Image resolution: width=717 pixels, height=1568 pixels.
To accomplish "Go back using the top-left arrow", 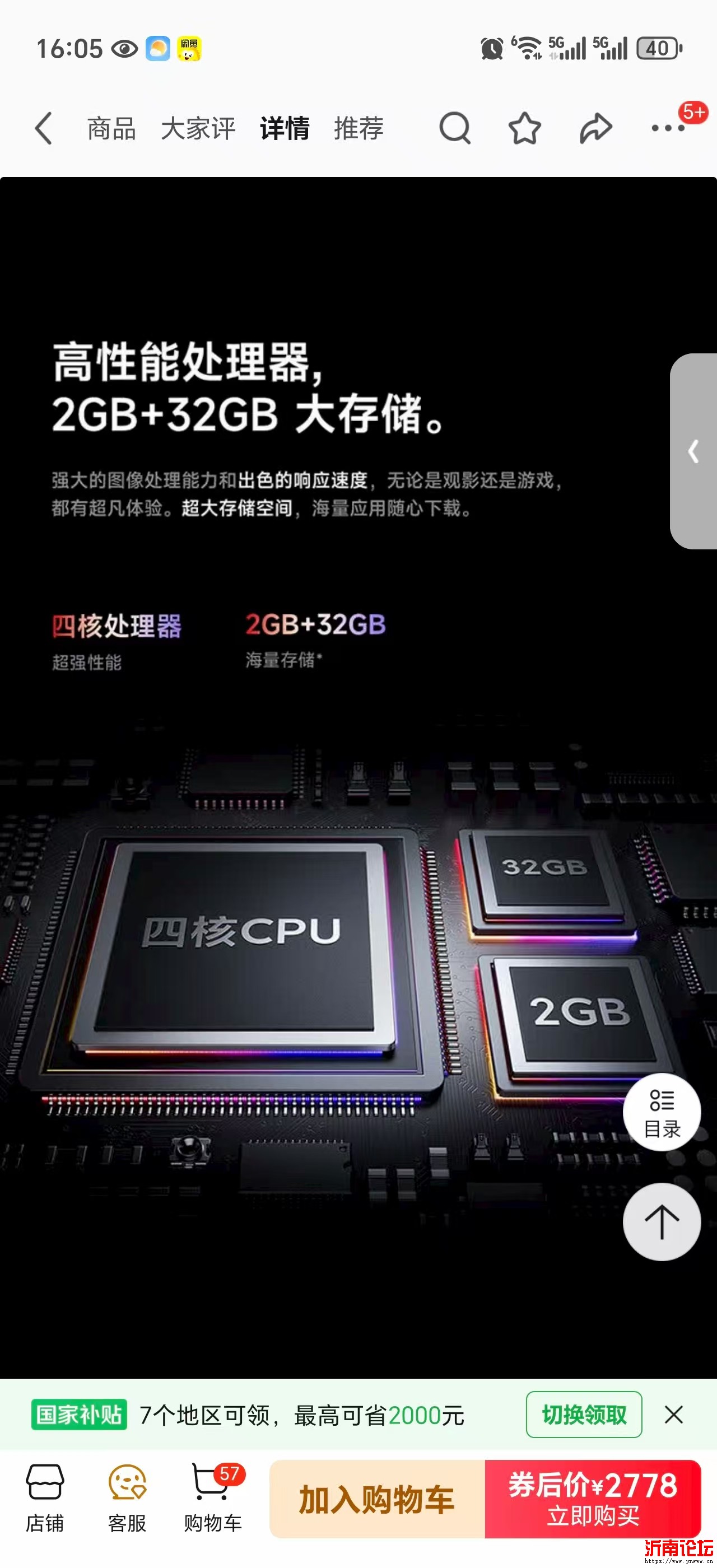I will (44, 128).
